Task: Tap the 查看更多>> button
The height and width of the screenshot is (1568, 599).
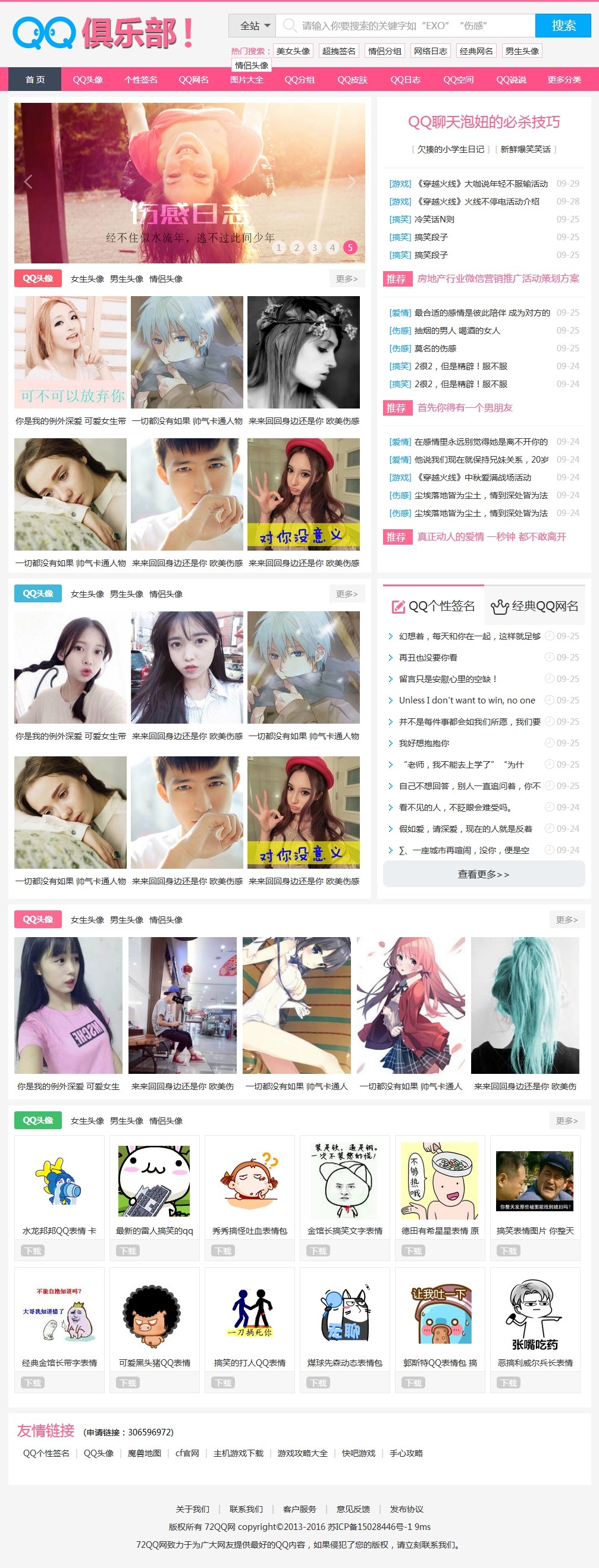Action: click(484, 874)
